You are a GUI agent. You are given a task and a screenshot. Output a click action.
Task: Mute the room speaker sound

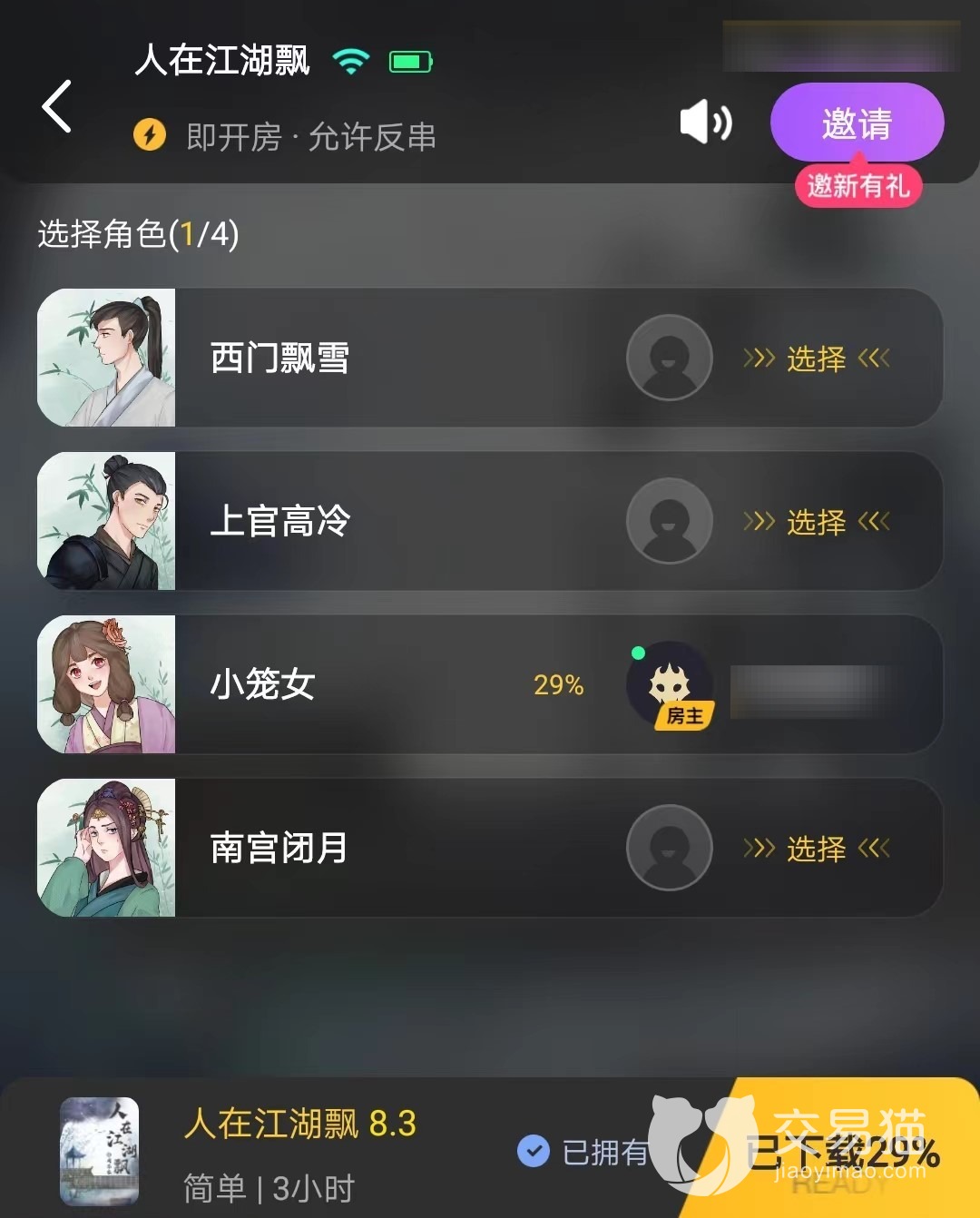(x=705, y=123)
